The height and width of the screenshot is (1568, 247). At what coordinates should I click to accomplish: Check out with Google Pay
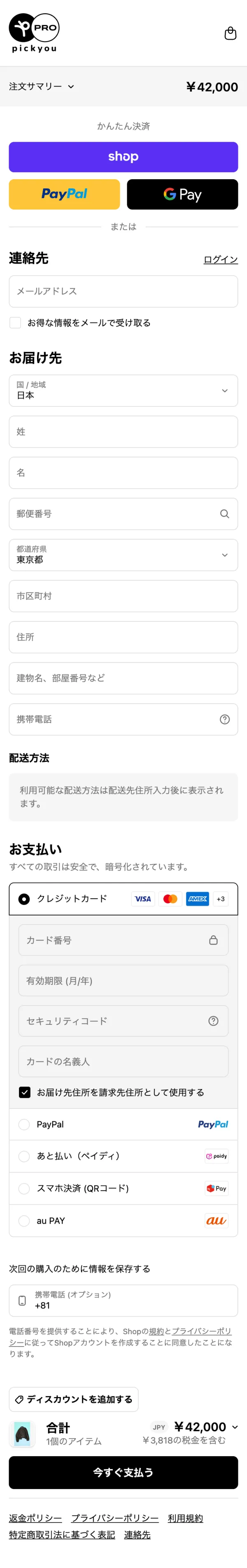tap(182, 194)
